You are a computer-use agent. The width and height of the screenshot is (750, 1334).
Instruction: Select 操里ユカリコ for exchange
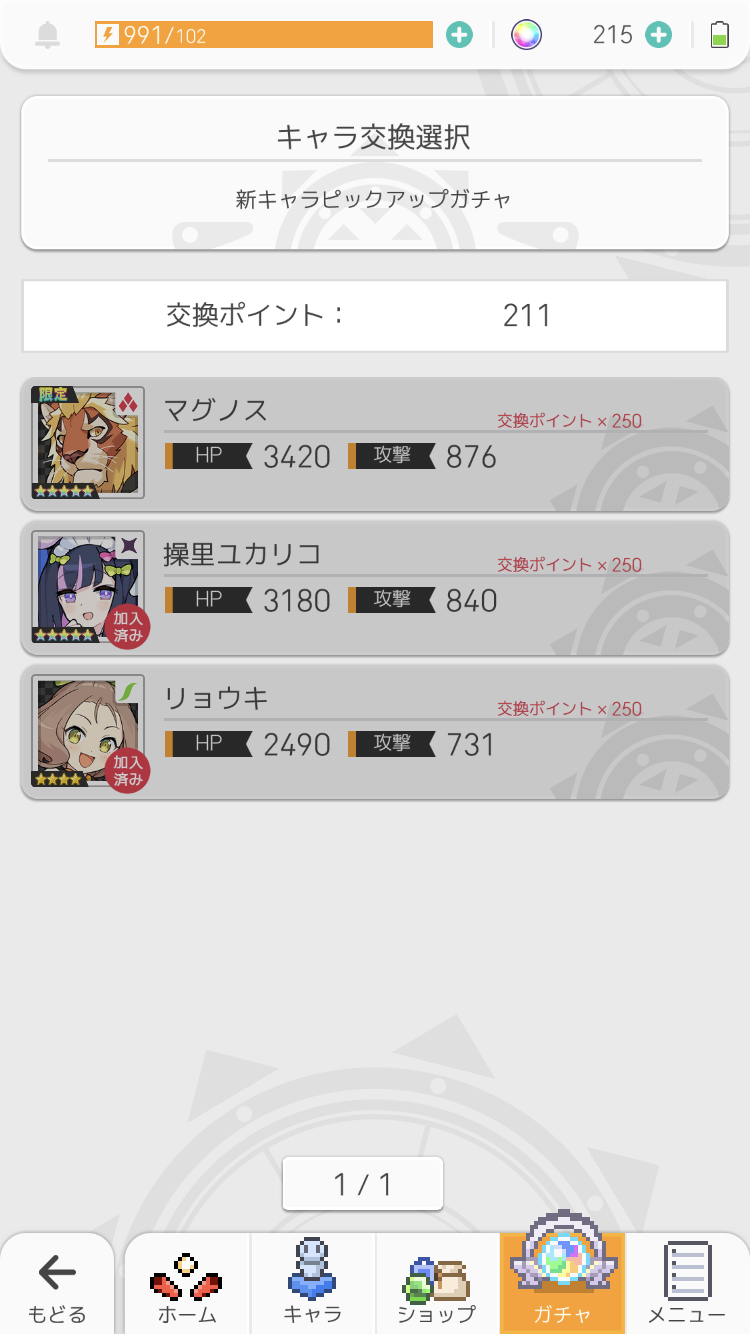(375, 588)
